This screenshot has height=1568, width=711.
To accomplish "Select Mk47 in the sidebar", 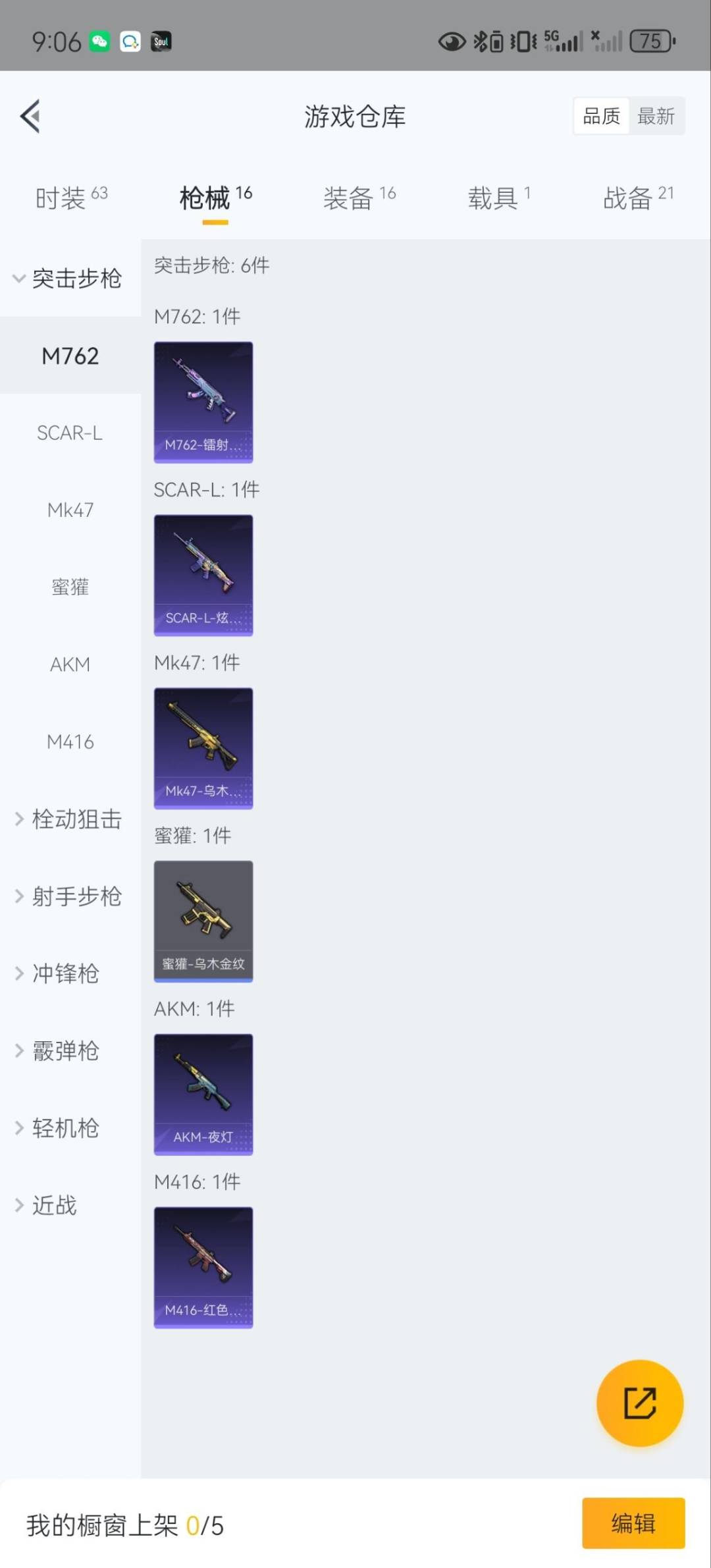I will pos(70,510).
